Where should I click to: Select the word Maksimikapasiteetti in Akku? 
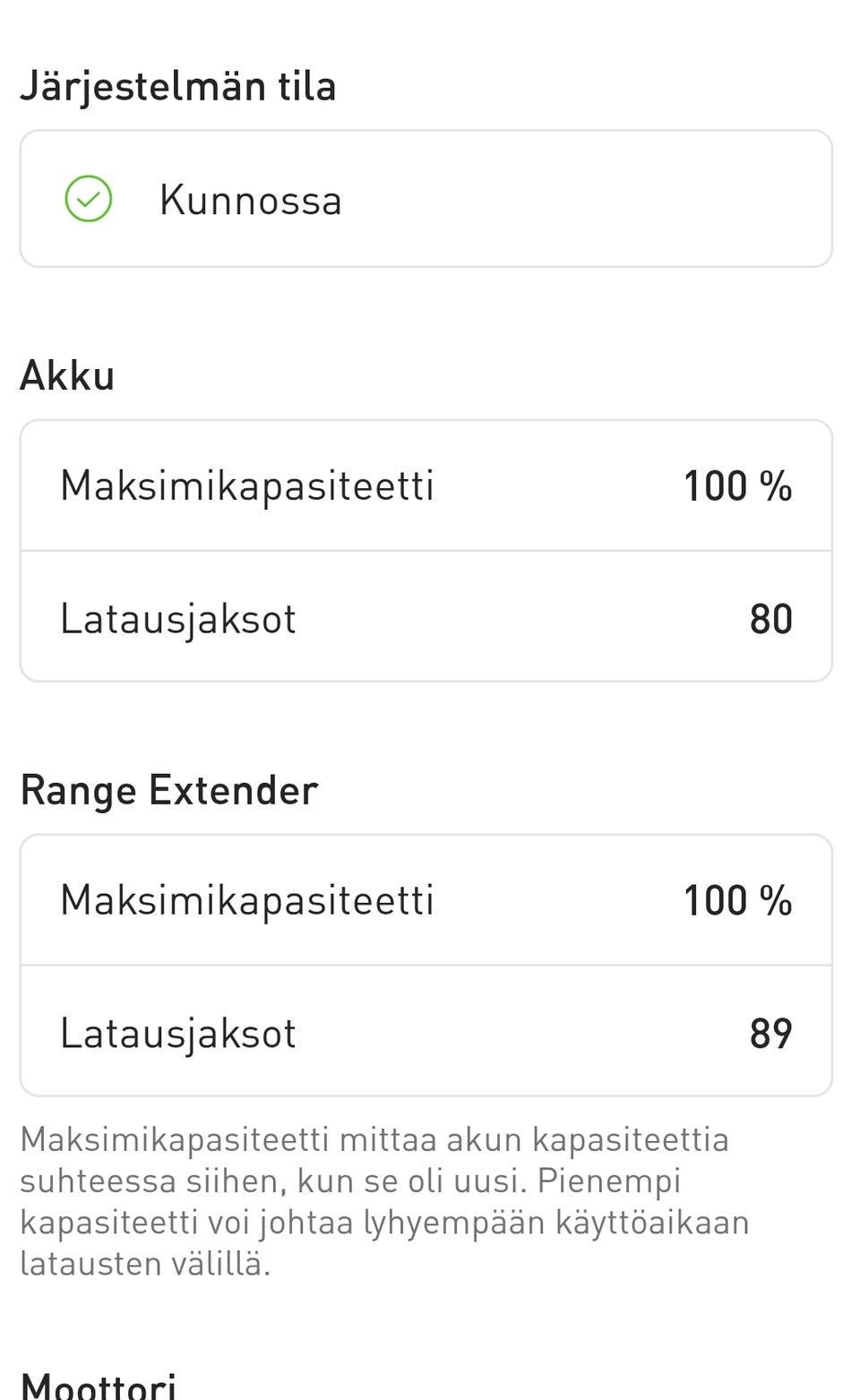point(247,484)
